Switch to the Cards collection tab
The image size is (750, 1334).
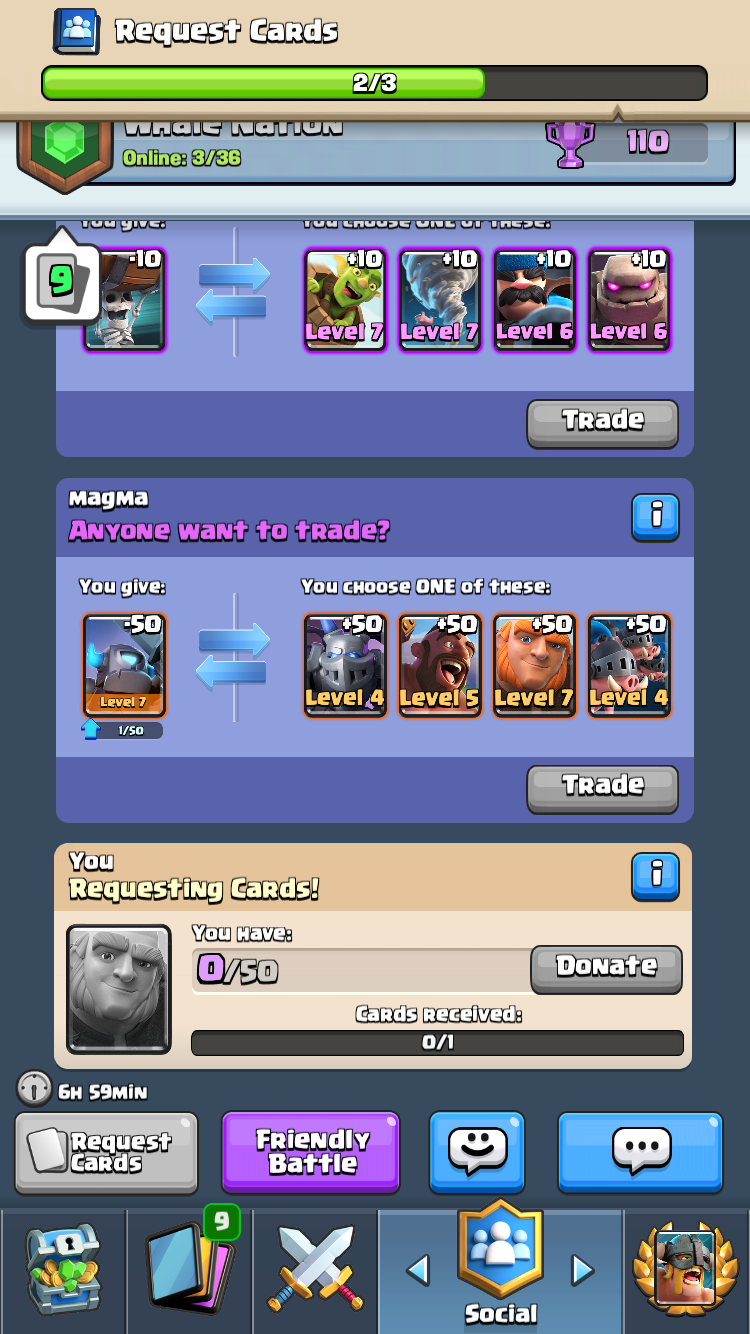coord(190,1270)
